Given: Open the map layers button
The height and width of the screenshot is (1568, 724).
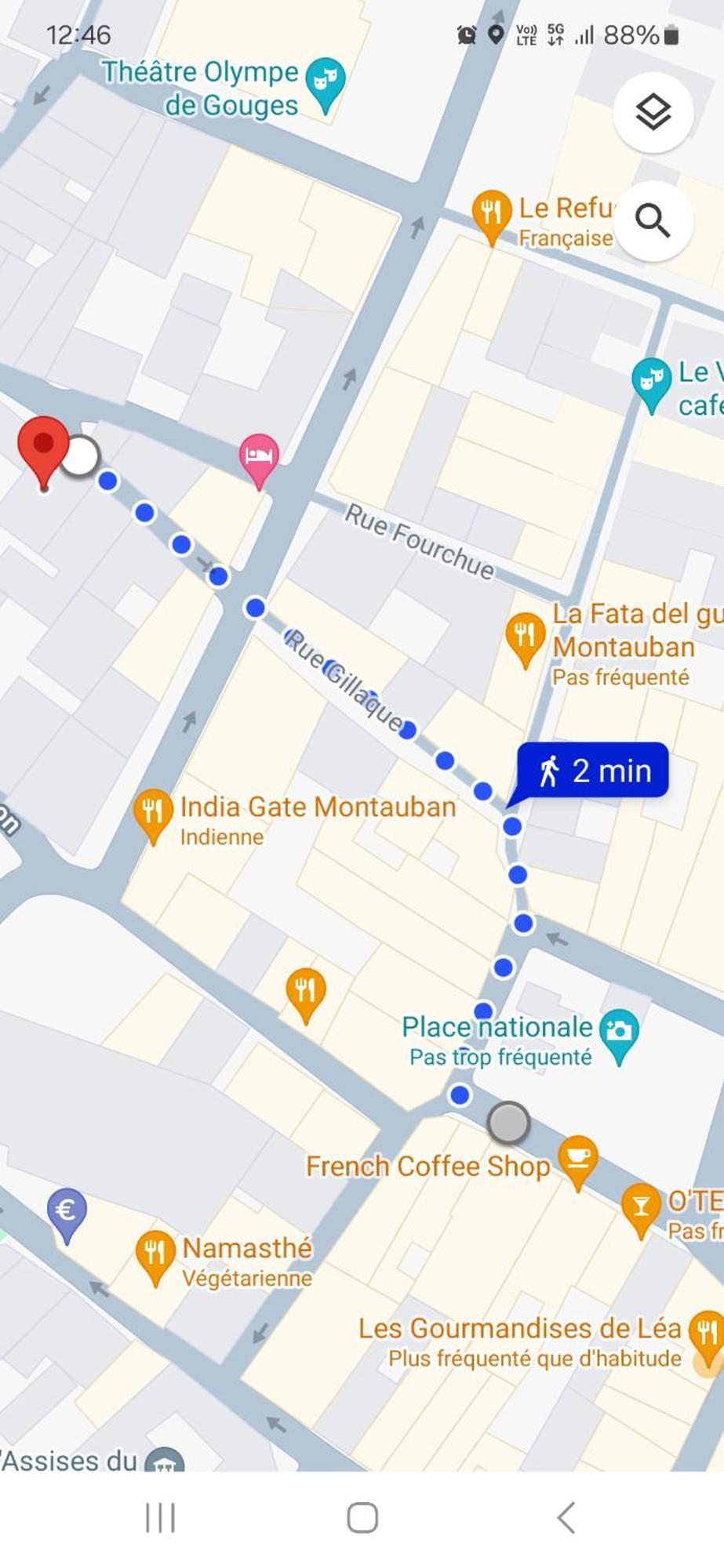Looking at the screenshot, I should tap(653, 112).
